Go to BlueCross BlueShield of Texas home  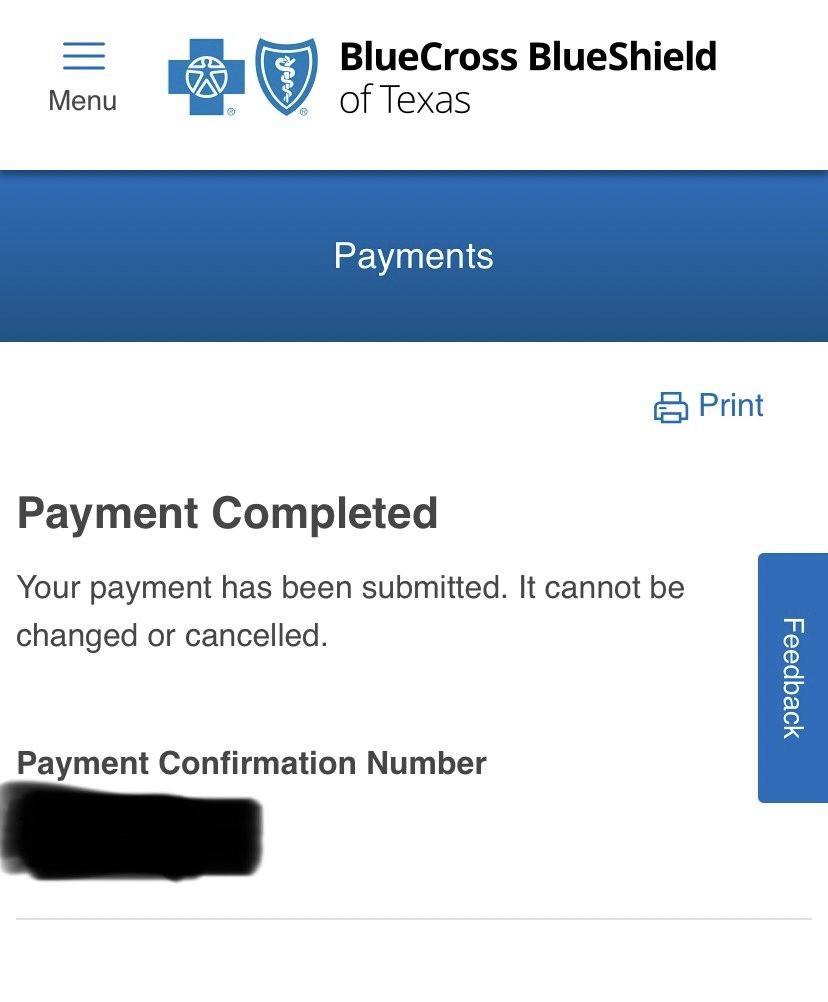tap(442, 77)
